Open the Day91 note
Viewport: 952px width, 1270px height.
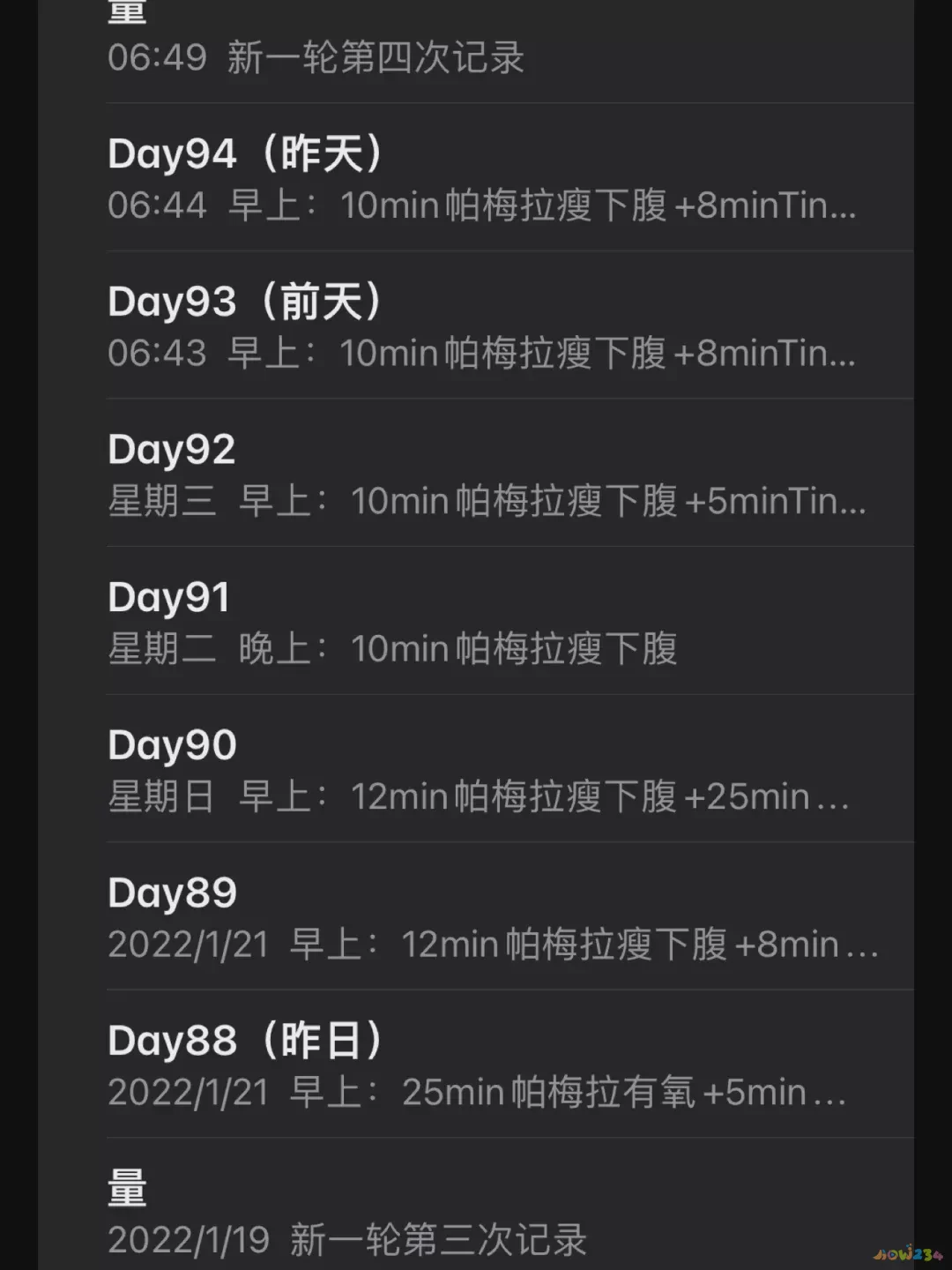point(167,596)
